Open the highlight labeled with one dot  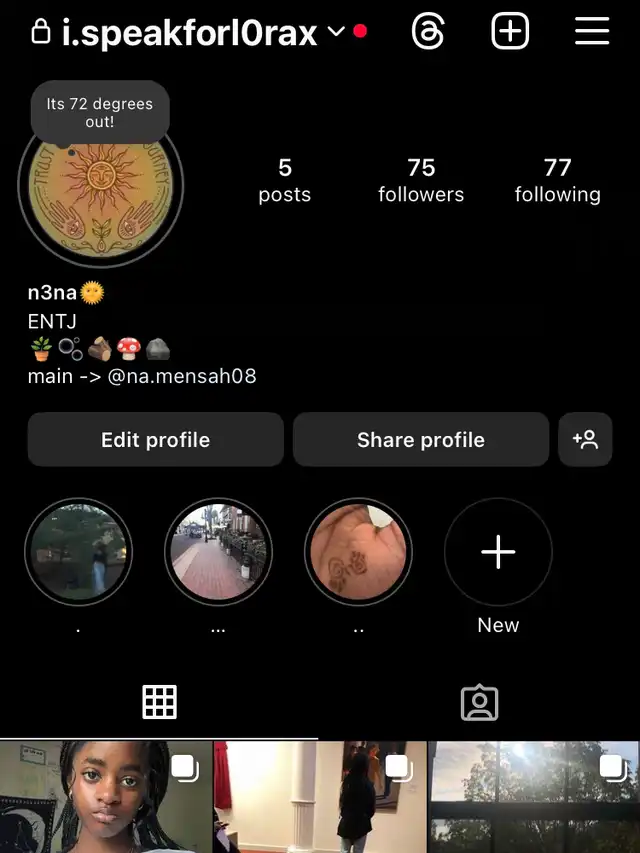[78, 552]
